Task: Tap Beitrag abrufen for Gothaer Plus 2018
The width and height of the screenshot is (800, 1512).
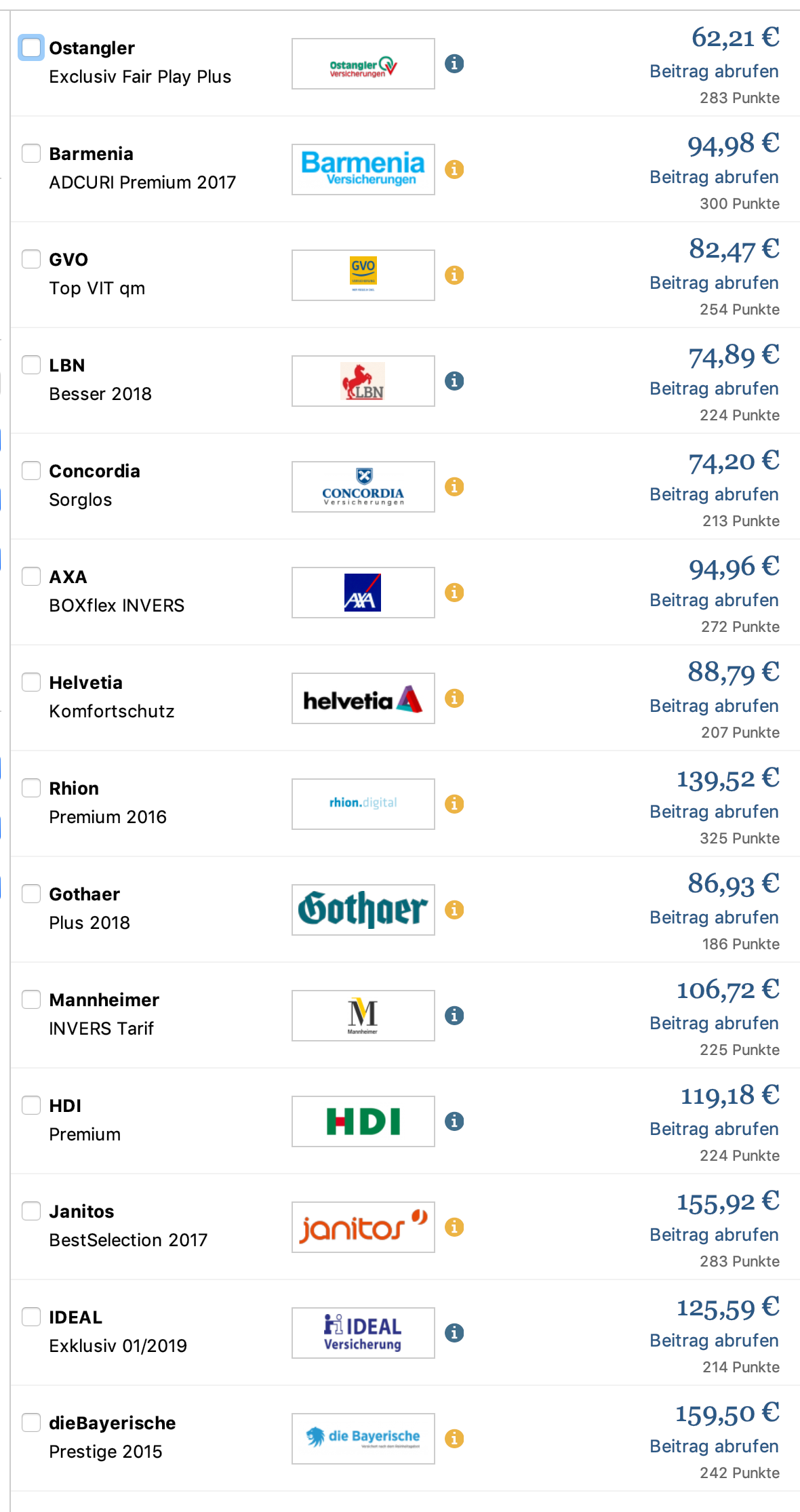Action: 714,917
